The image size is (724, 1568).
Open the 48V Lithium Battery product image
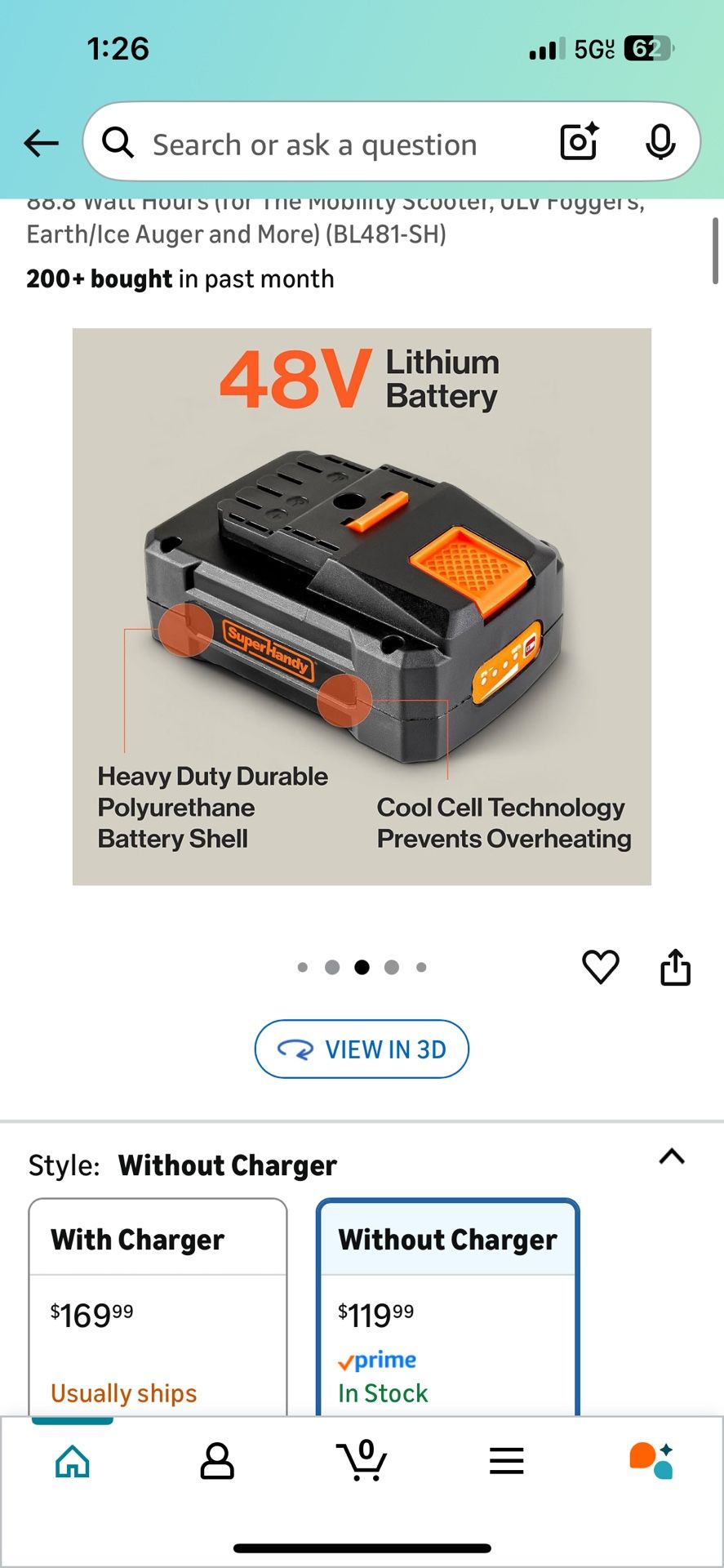click(x=362, y=606)
